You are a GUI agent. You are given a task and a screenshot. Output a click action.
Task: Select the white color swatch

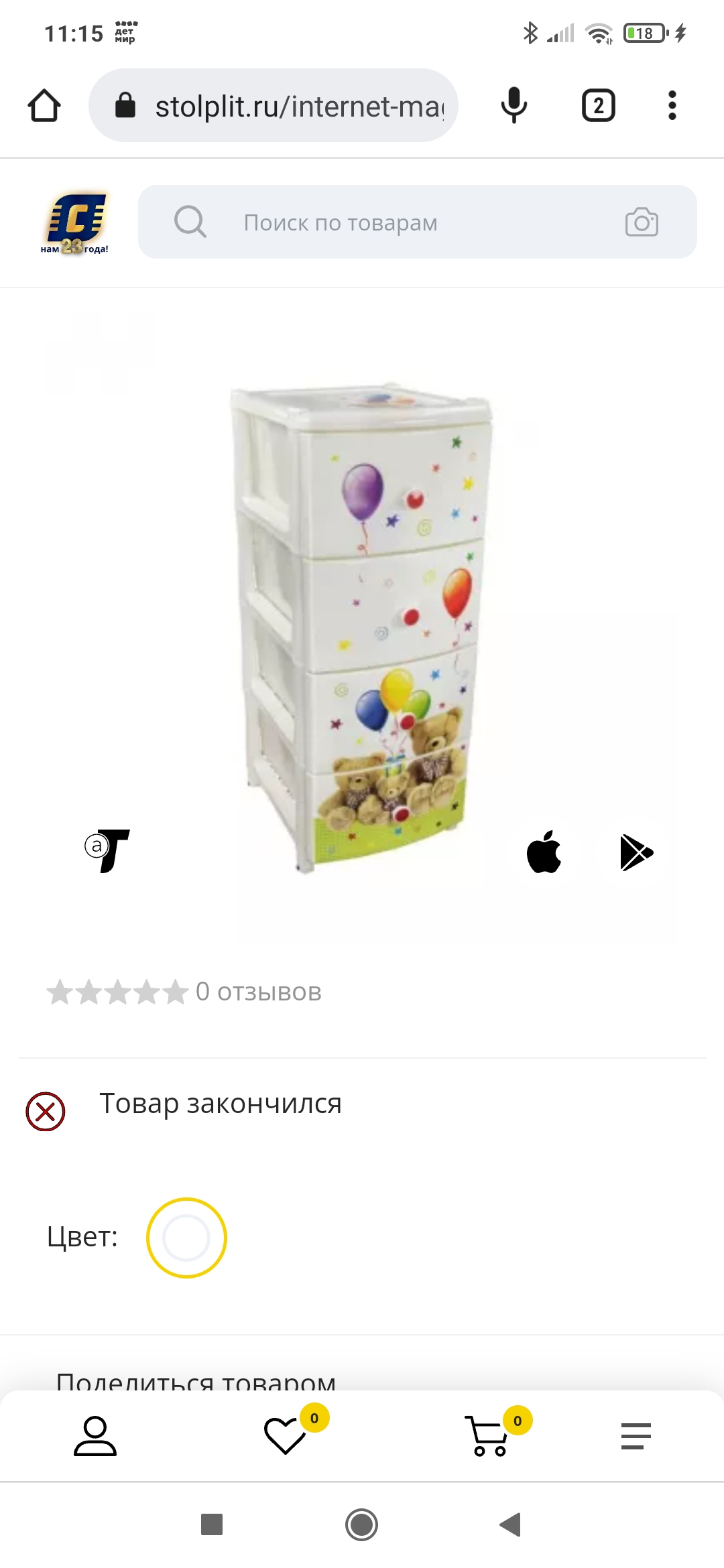click(186, 1238)
